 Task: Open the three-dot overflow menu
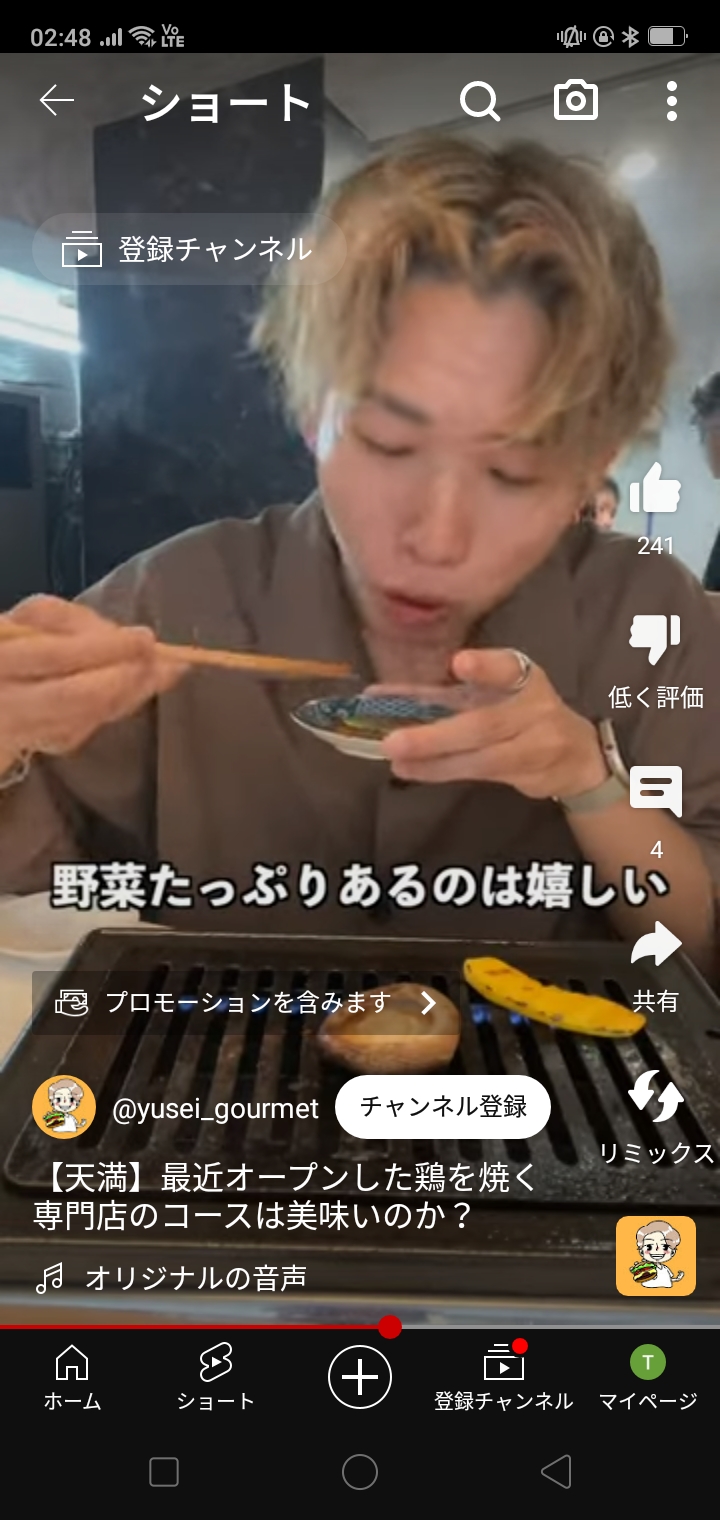[x=671, y=101]
